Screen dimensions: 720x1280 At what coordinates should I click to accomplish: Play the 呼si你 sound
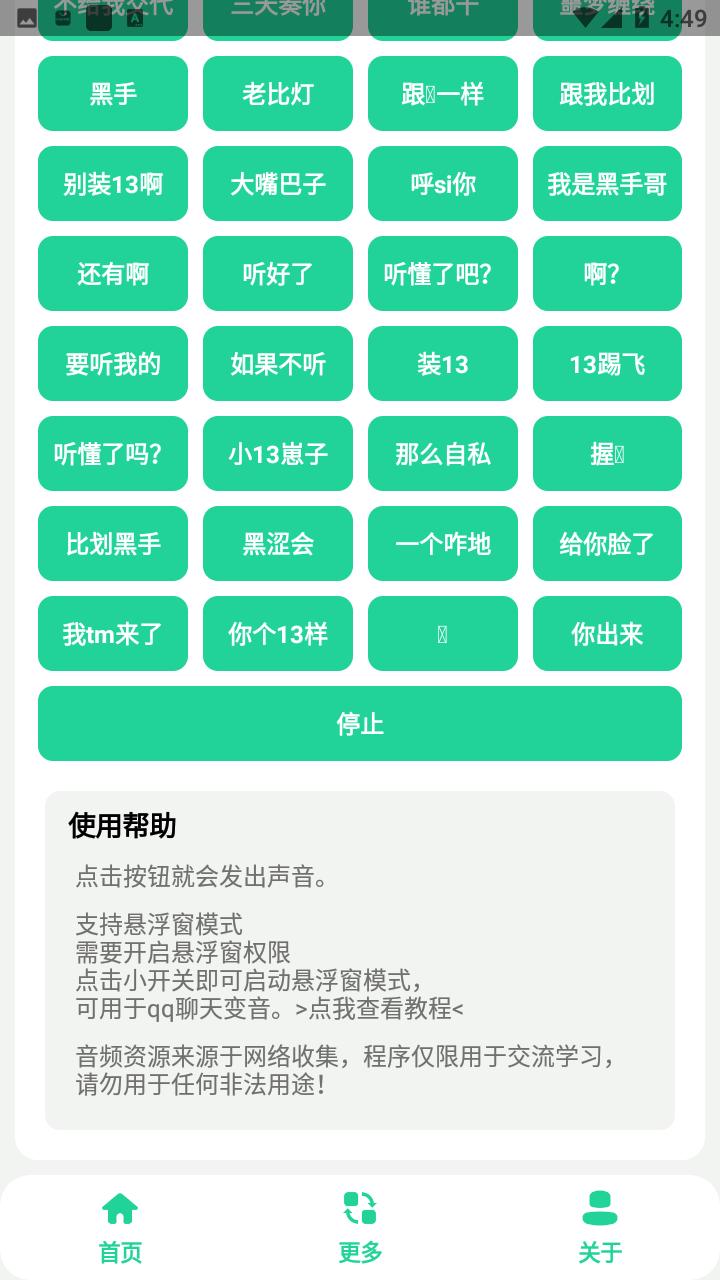[x=443, y=184]
